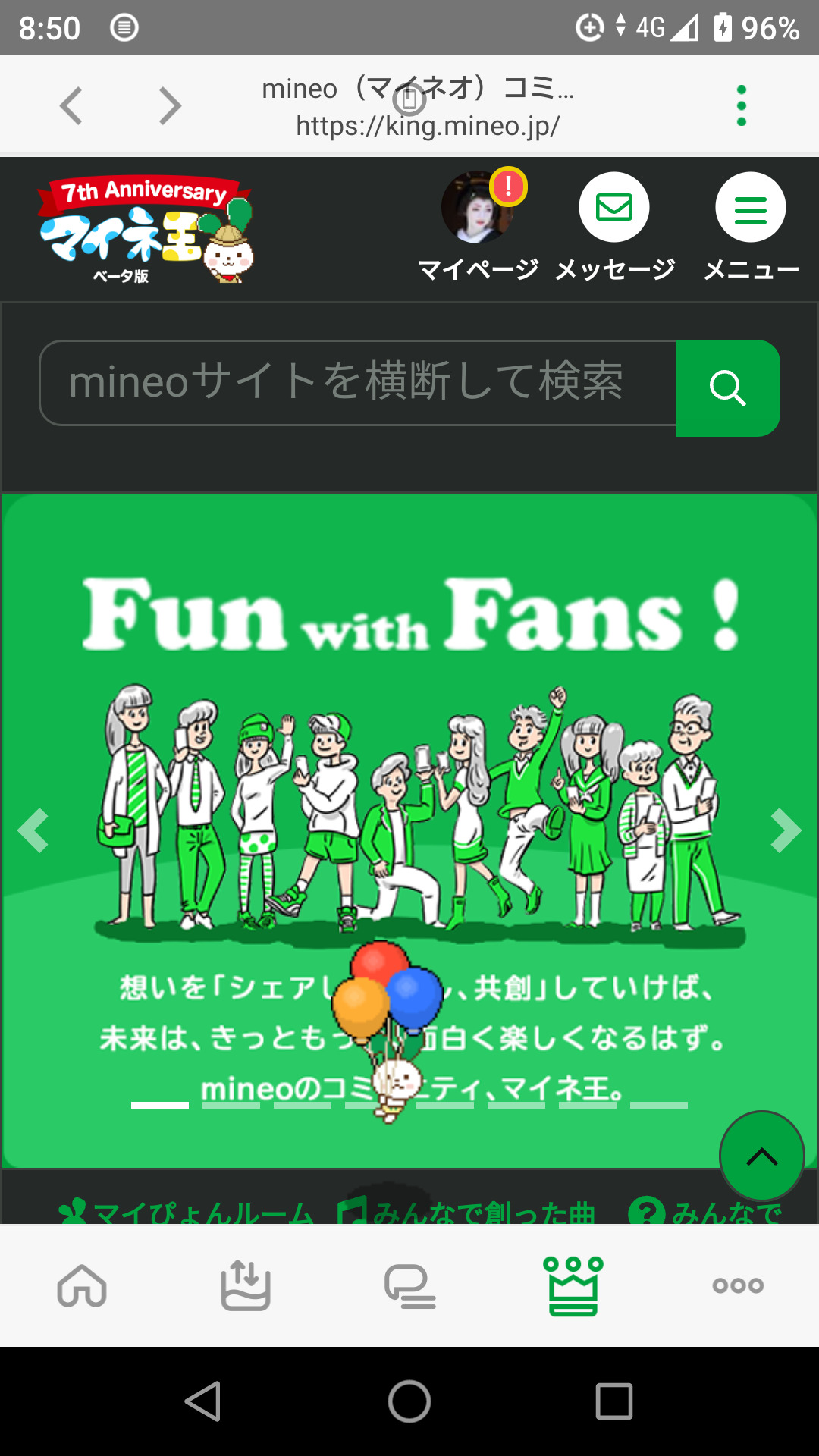
Task: Open the メニュー hamburger menu
Action: pyautogui.click(x=749, y=207)
